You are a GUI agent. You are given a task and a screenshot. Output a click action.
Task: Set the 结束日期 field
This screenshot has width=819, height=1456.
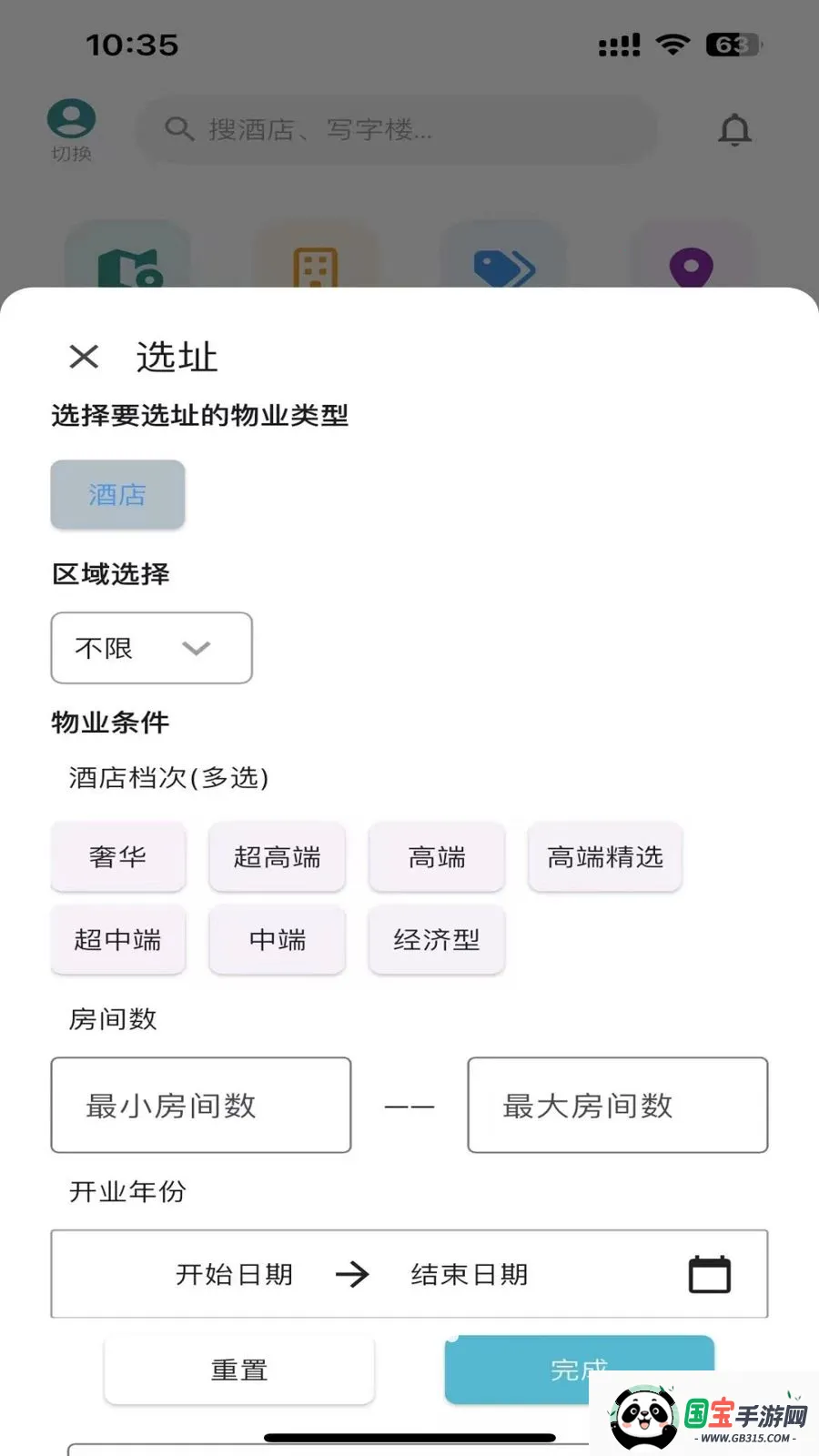click(x=470, y=1274)
